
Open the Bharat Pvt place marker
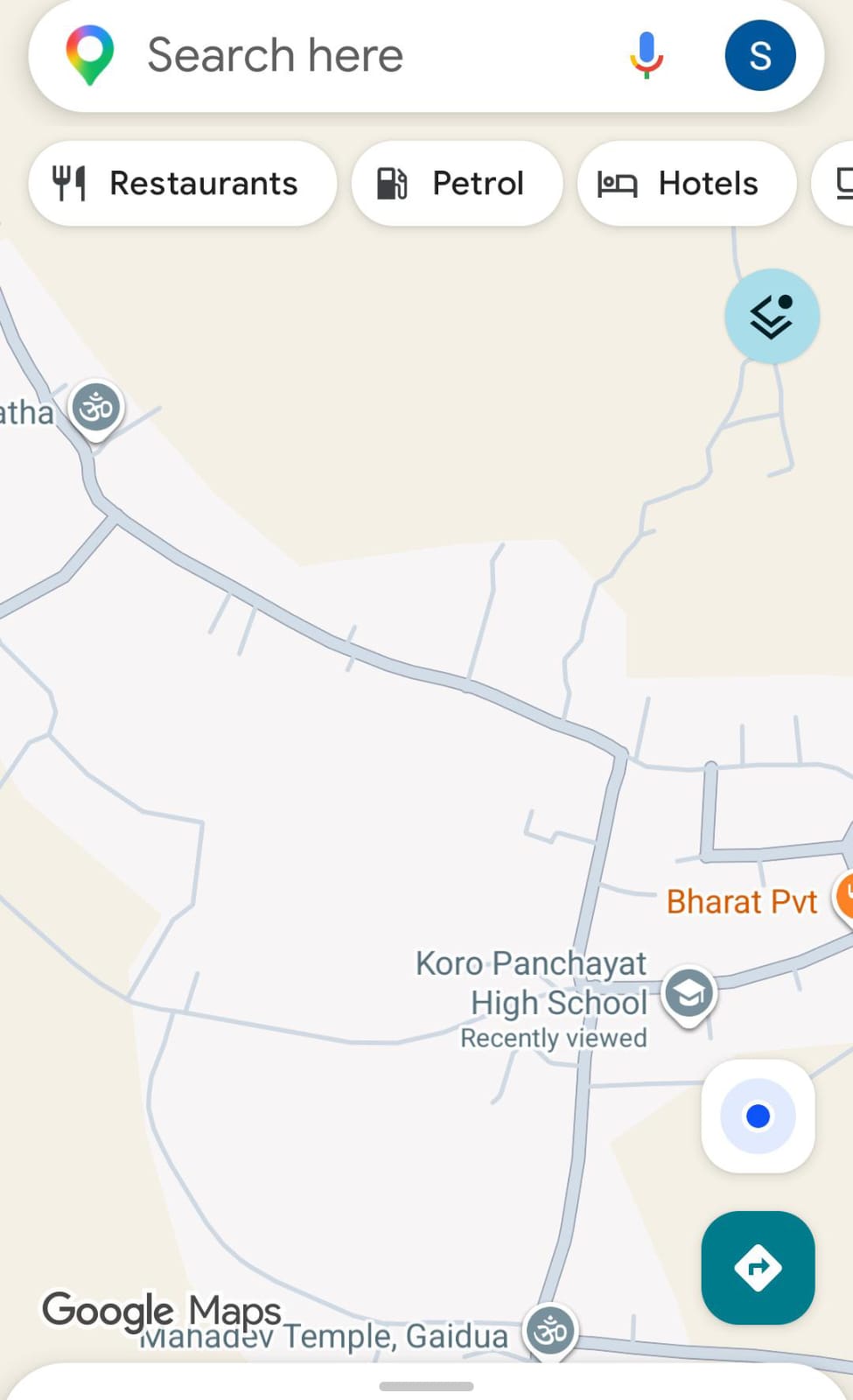tap(843, 898)
